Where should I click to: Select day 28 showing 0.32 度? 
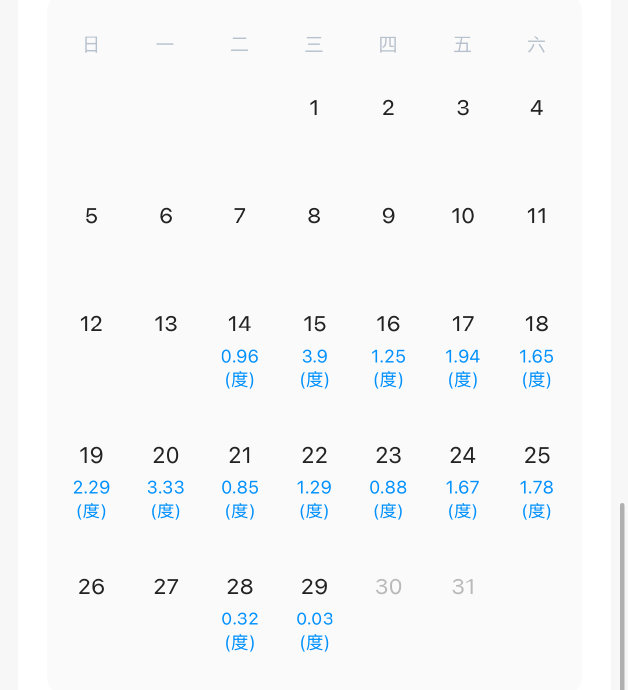239,613
